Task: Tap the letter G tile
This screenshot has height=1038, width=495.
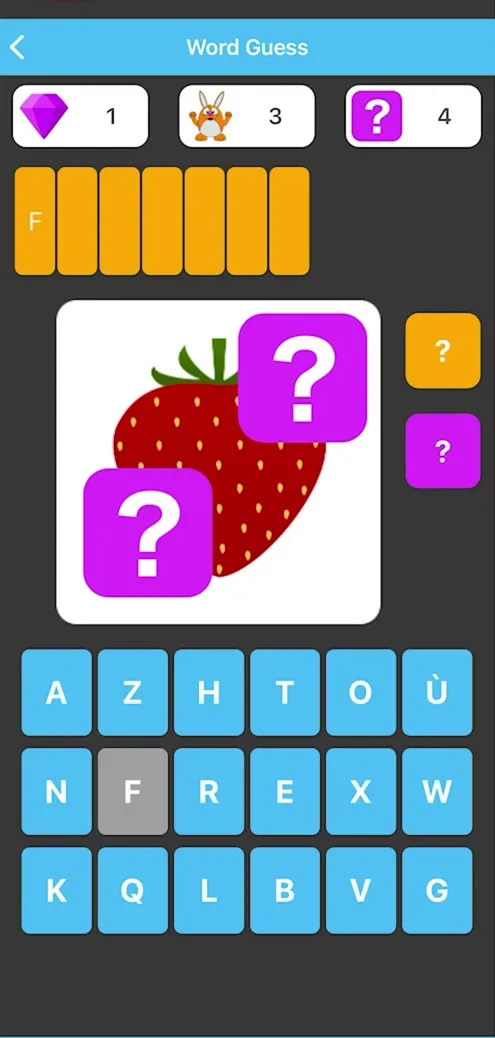Action: [x=437, y=891]
